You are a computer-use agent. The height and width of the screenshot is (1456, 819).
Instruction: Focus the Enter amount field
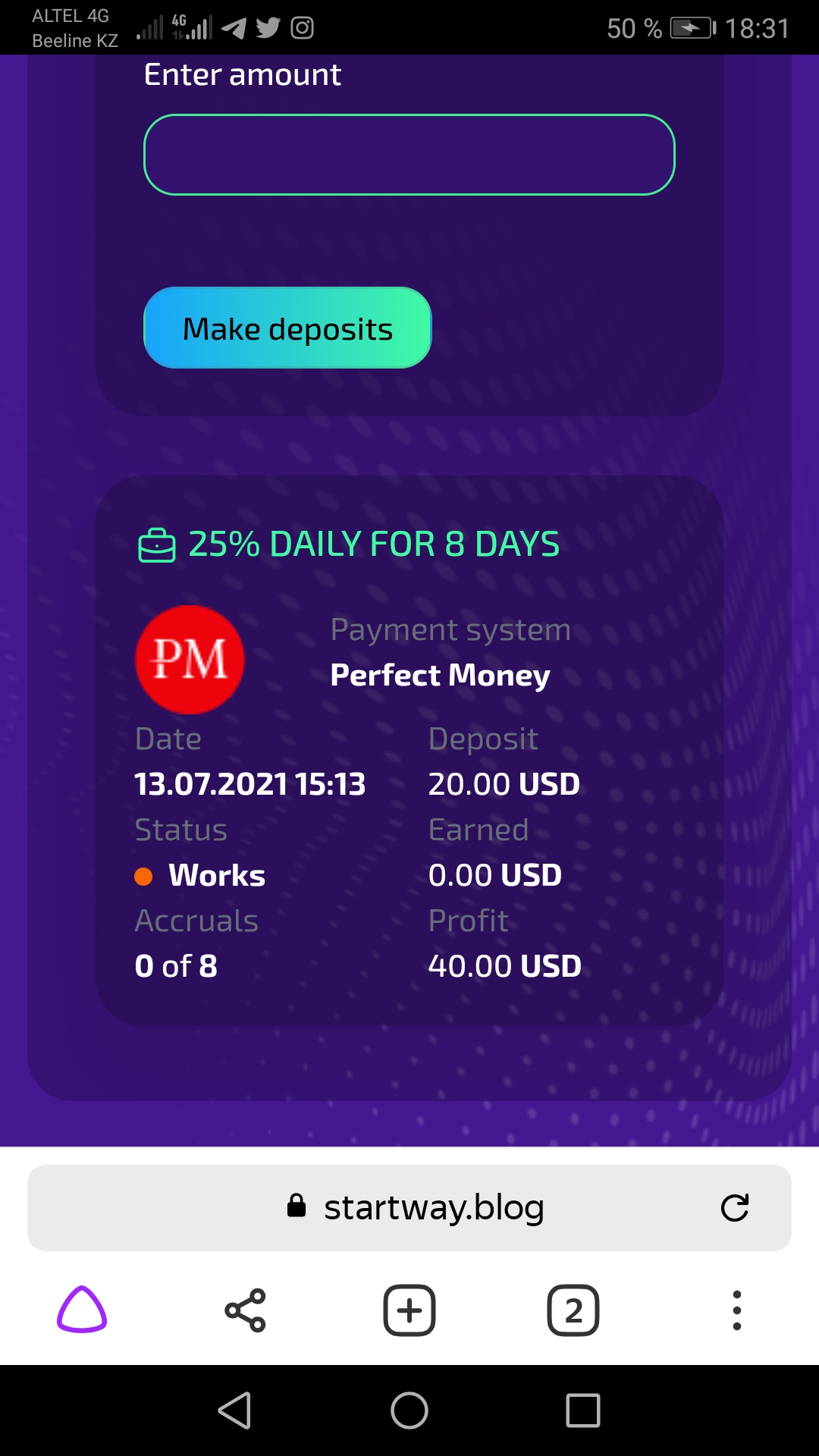409,155
